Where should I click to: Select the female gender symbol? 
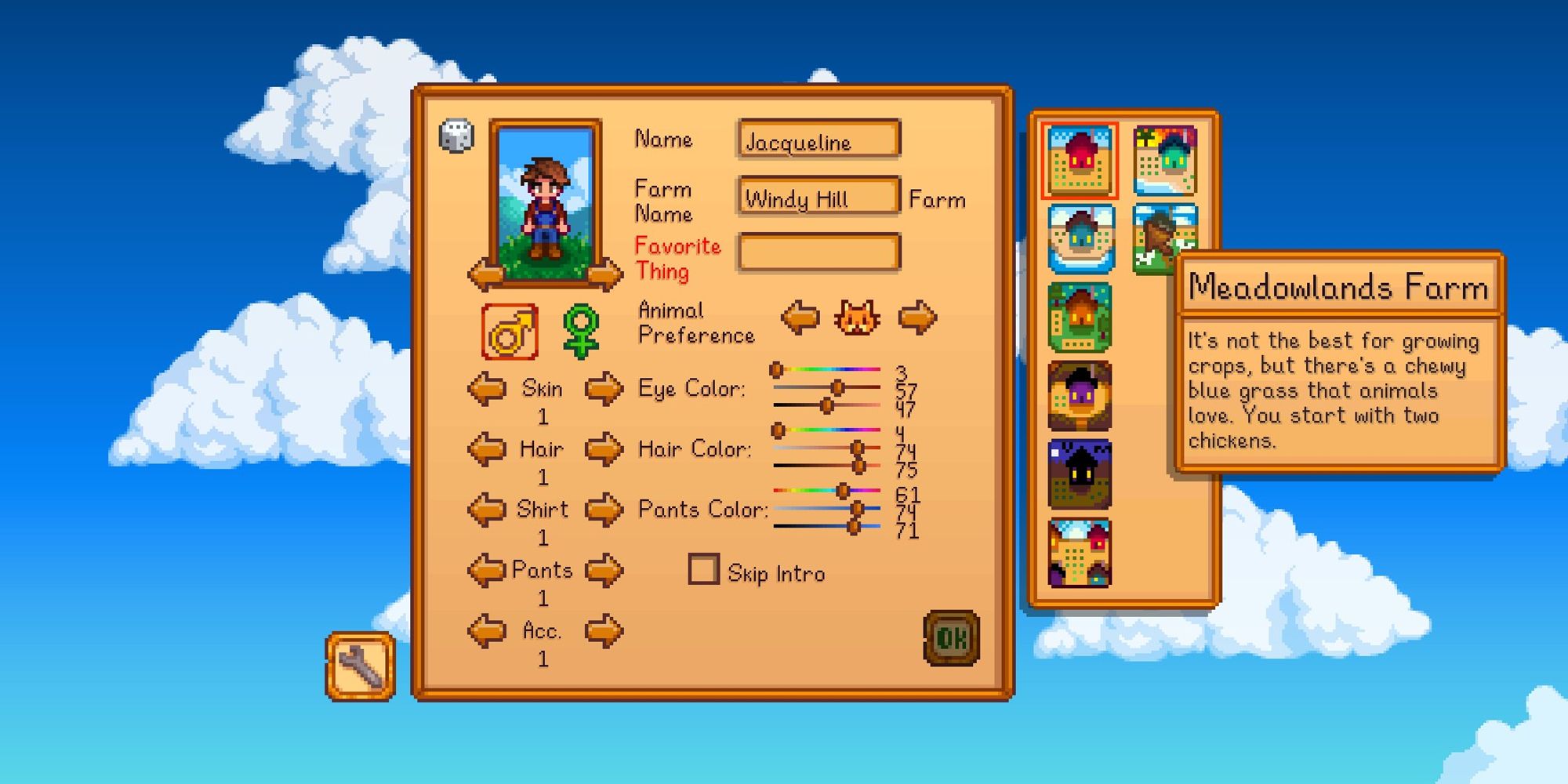[581, 332]
